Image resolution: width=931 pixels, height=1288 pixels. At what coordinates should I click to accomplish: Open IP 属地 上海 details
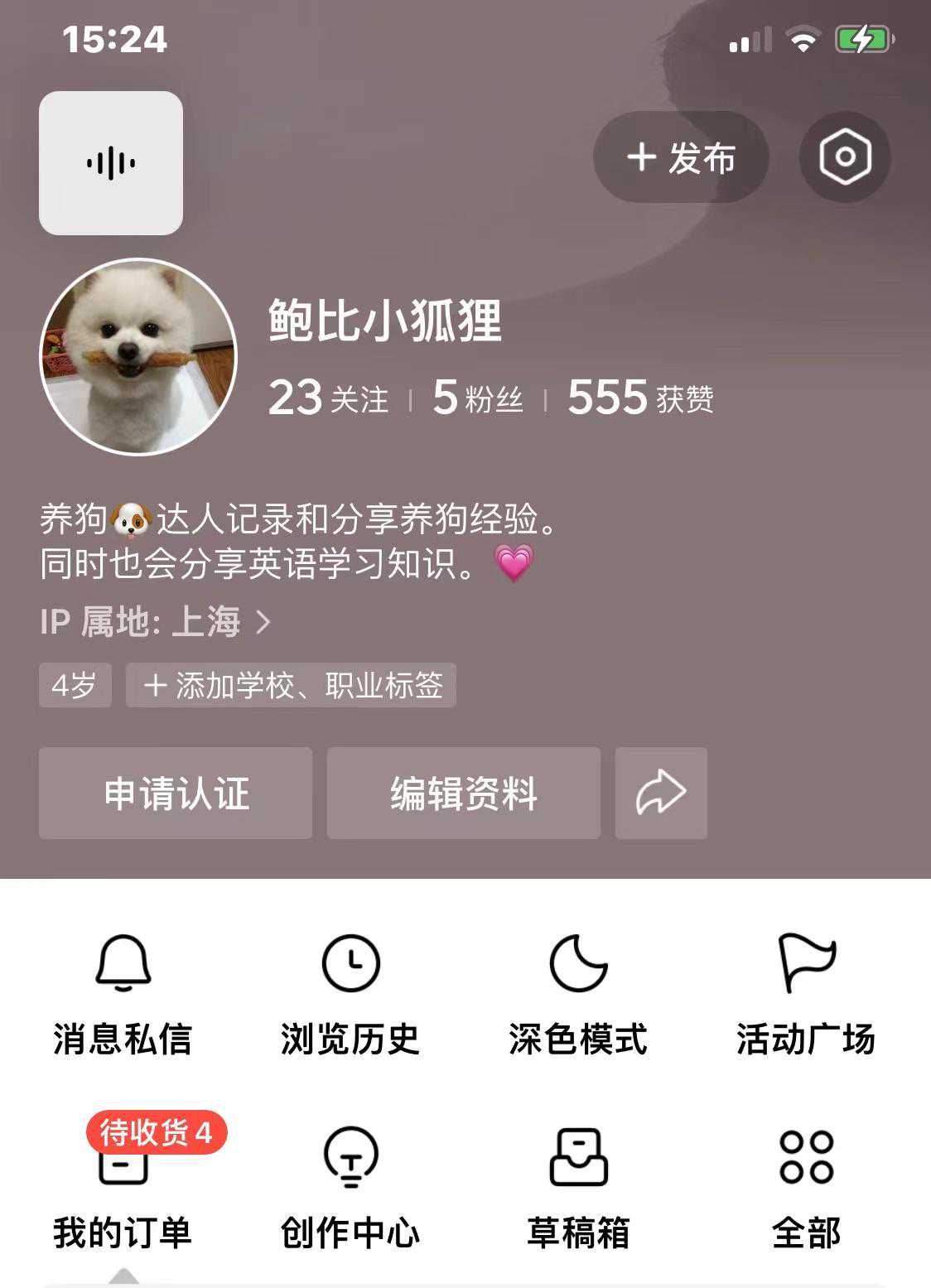(x=156, y=621)
